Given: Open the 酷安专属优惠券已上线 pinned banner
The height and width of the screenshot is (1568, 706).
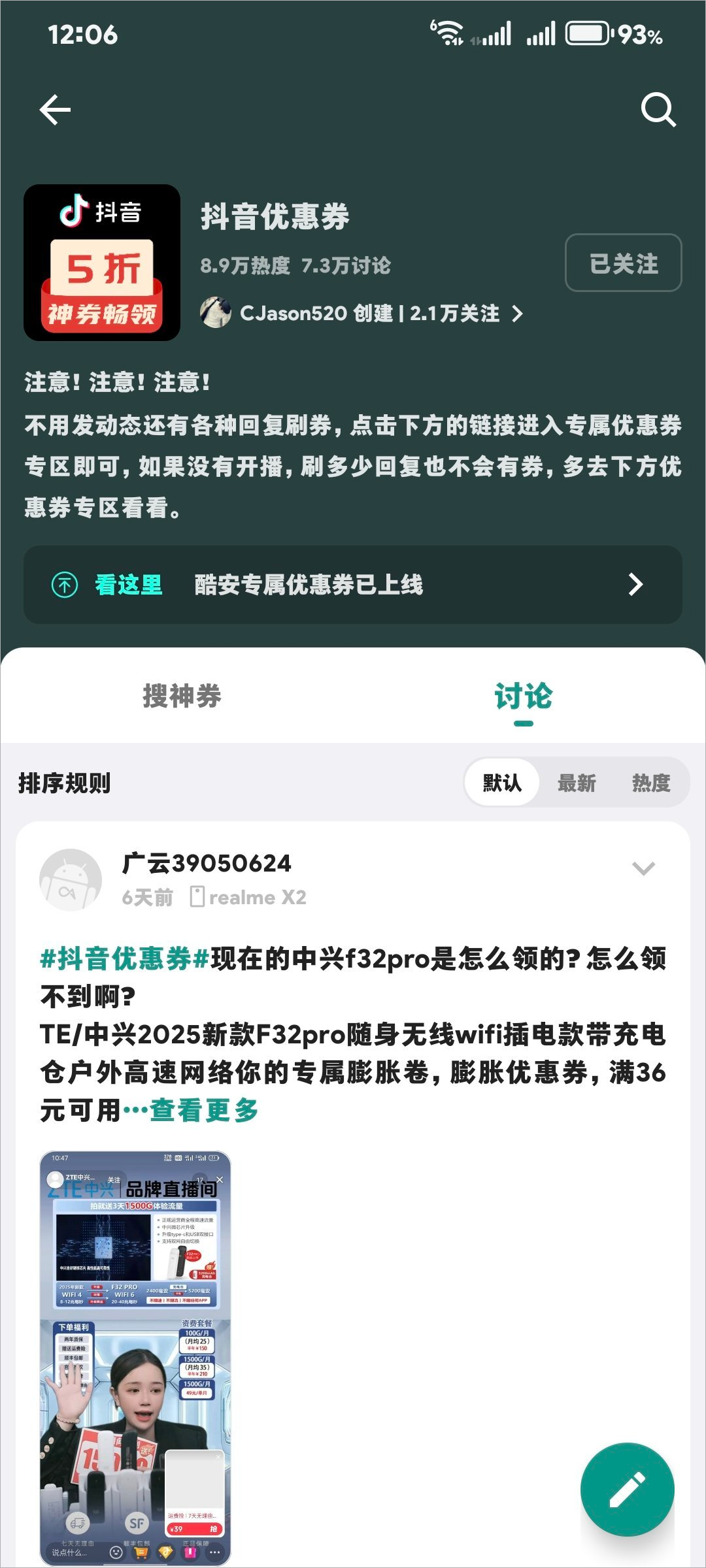Looking at the screenshot, I should [353, 584].
